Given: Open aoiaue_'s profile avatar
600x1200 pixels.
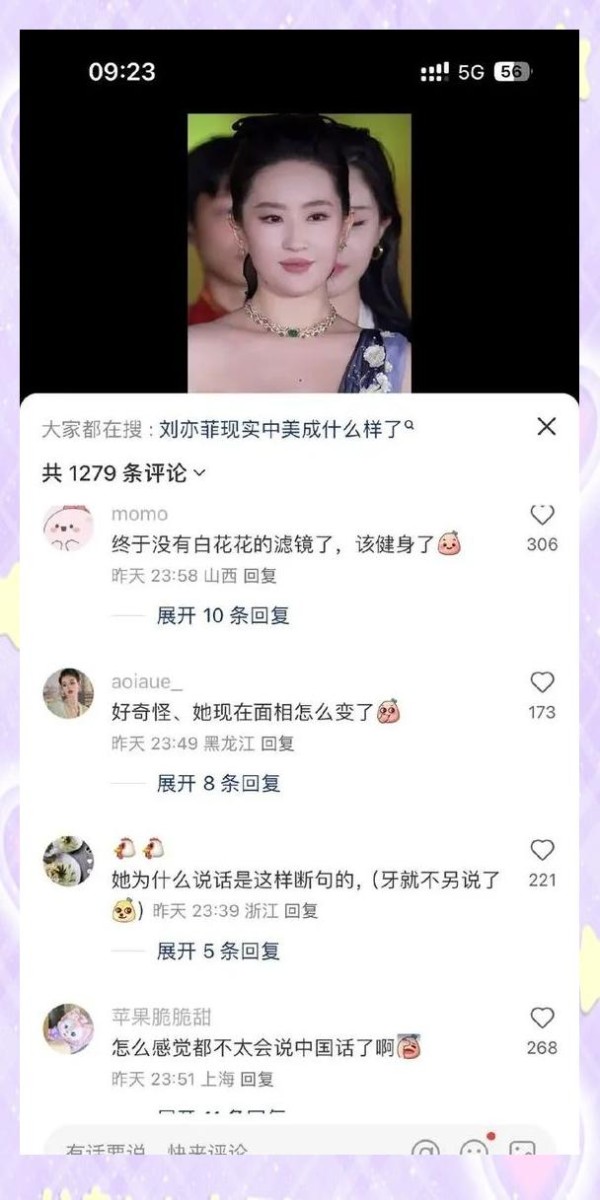Looking at the screenshot, I should [68, 693].
